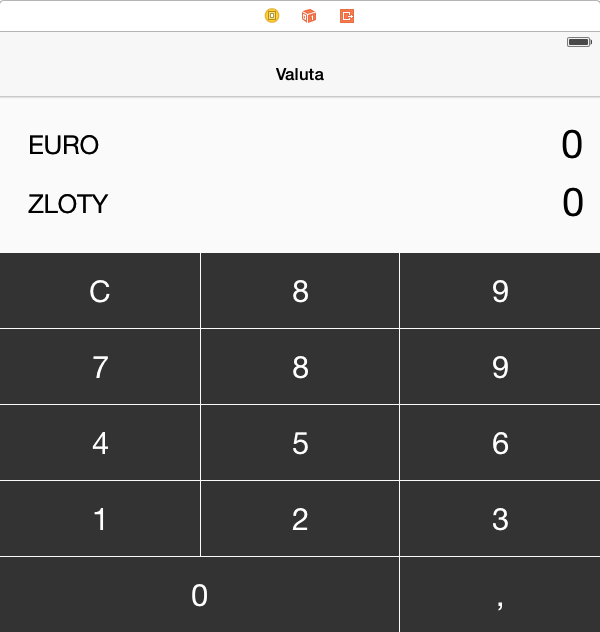600x632 pixels.
Task: Tap the wide 0 key
Action: (199, 595)
